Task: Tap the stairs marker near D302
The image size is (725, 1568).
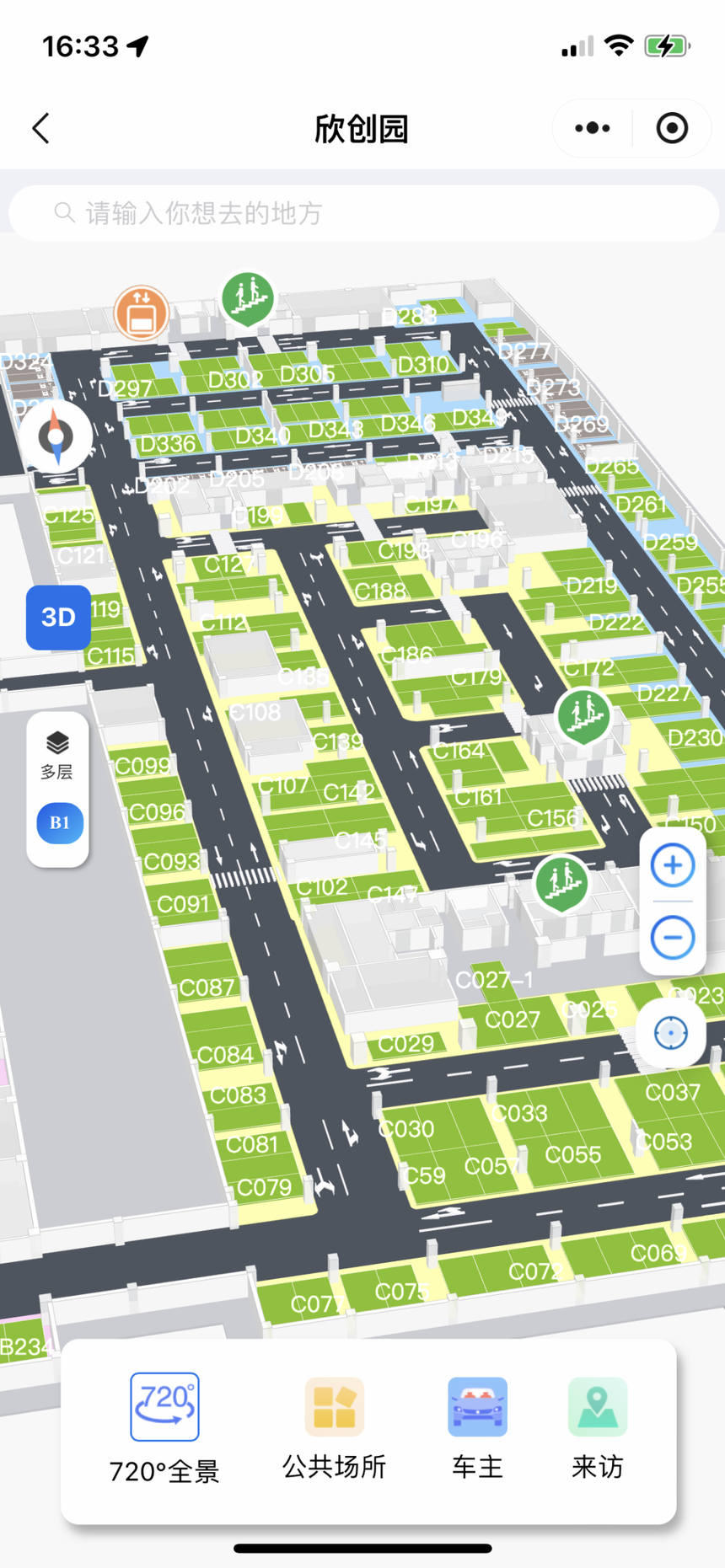Action: tap(247, 297)
